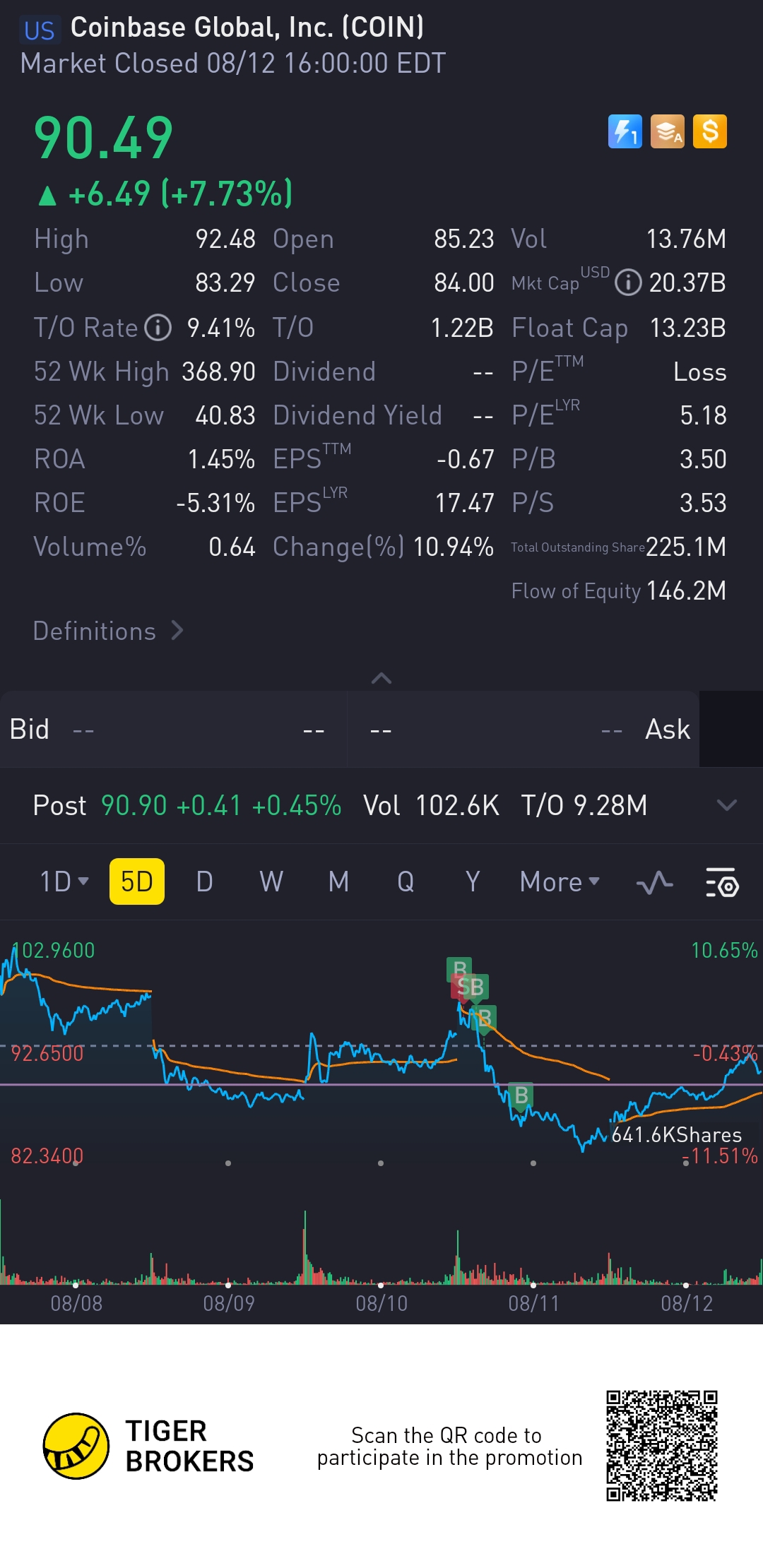This screenshot has width=763, height=1568.
Task: Tap the orange stacked layers badge
Action: click(668, 131)
